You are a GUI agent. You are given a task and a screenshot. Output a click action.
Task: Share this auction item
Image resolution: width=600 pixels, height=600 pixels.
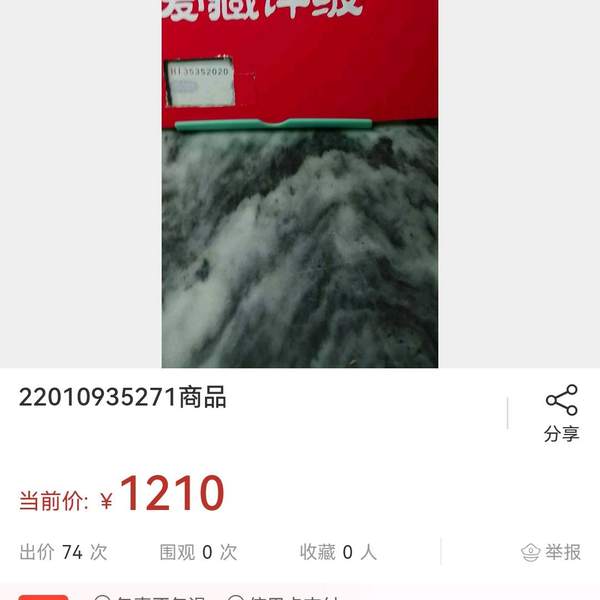561,412
